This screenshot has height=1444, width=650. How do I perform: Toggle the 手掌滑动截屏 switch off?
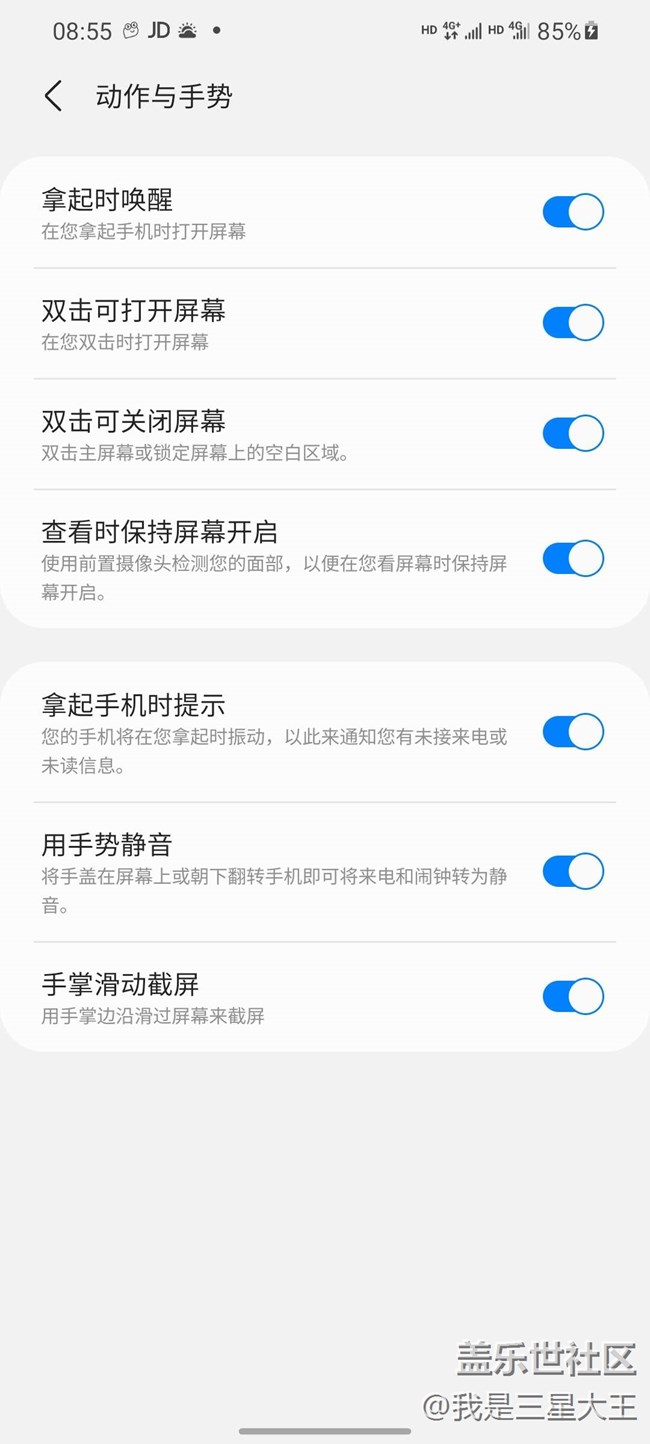tap(573, 996)
